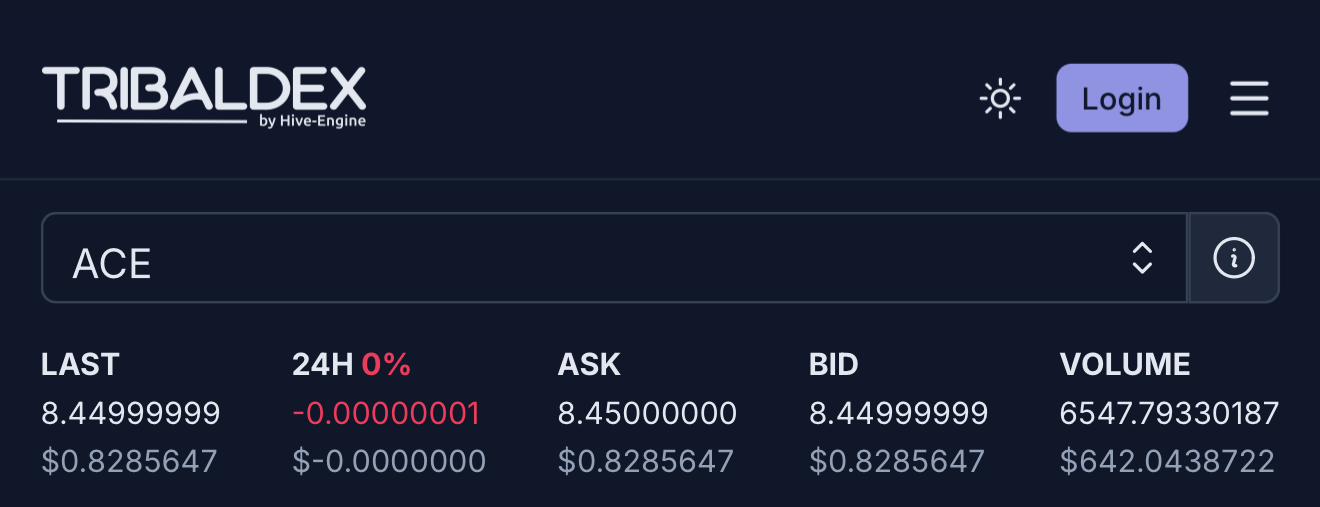Switch to the light theme via sun icon
The height and width of the screenshot is (507, 1320).
click(1000, 99)
